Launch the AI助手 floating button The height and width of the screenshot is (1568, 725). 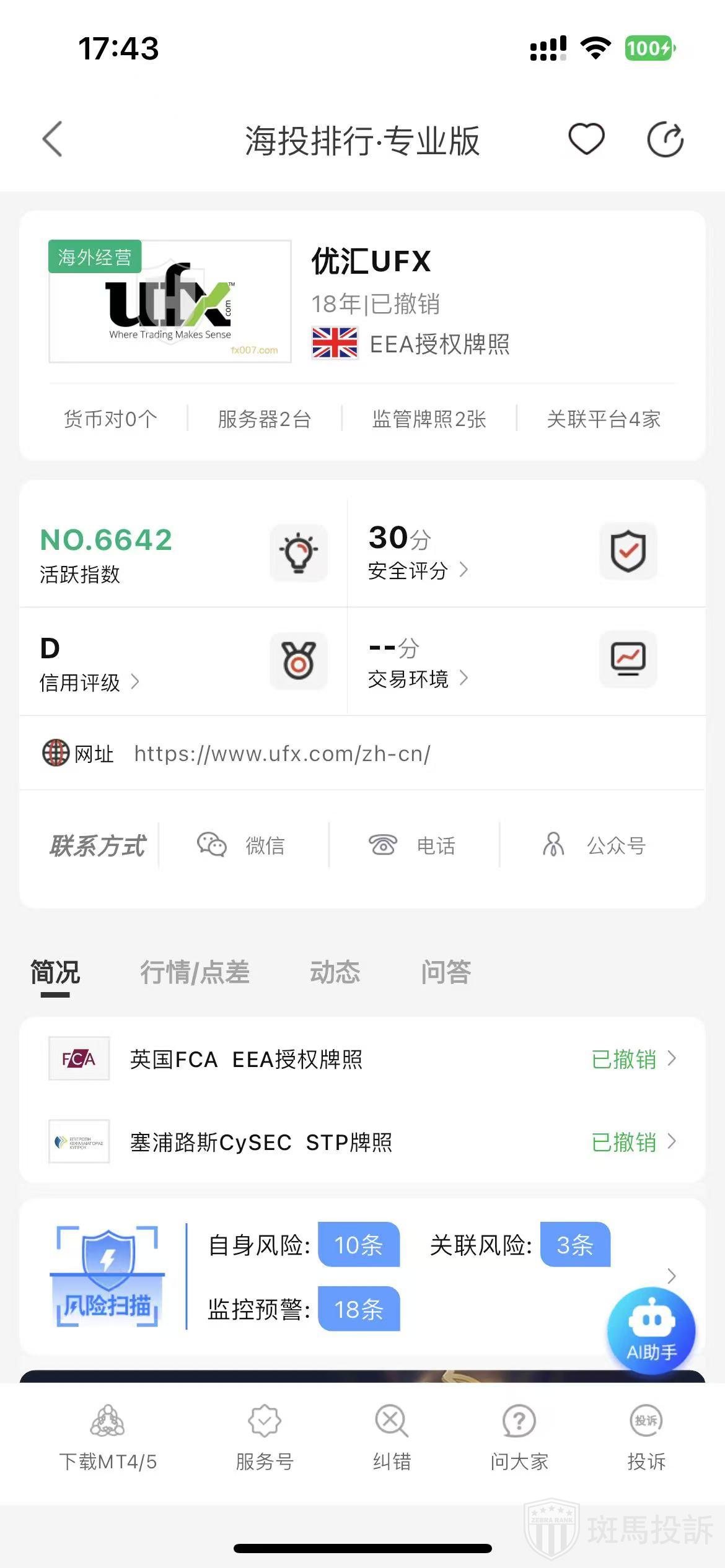tap(651, 1330)
